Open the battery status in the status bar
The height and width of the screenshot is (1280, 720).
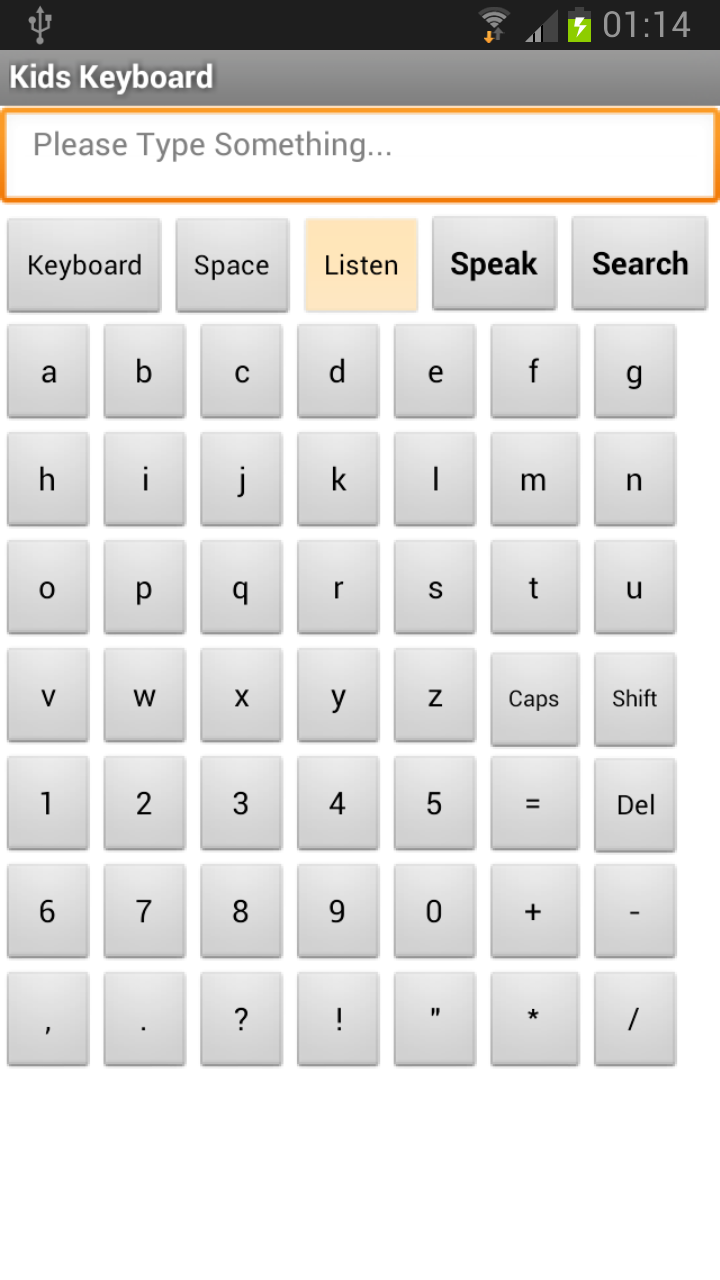pyautogui.click(x=581, y=25)
